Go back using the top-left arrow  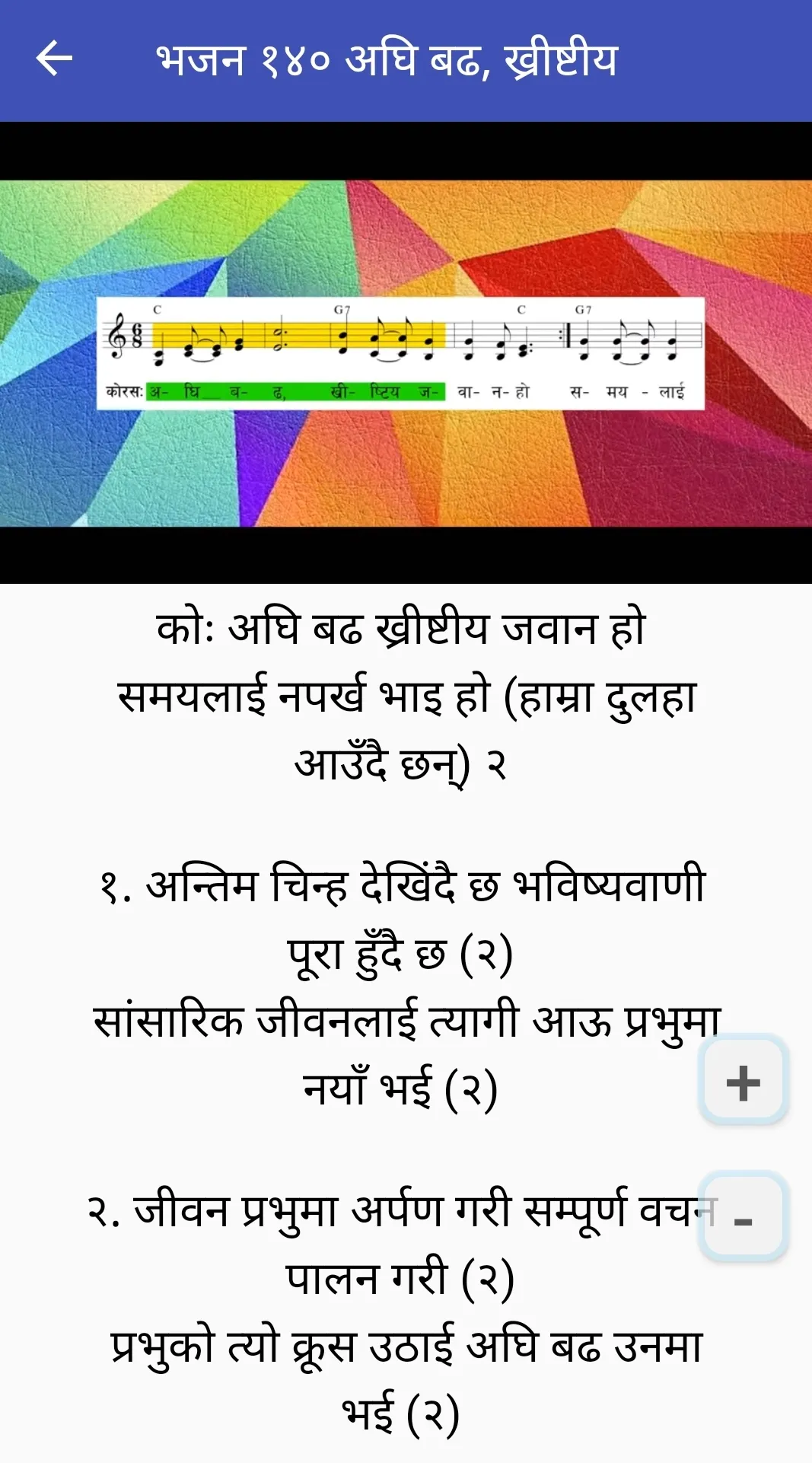click(x=54, y=59)
